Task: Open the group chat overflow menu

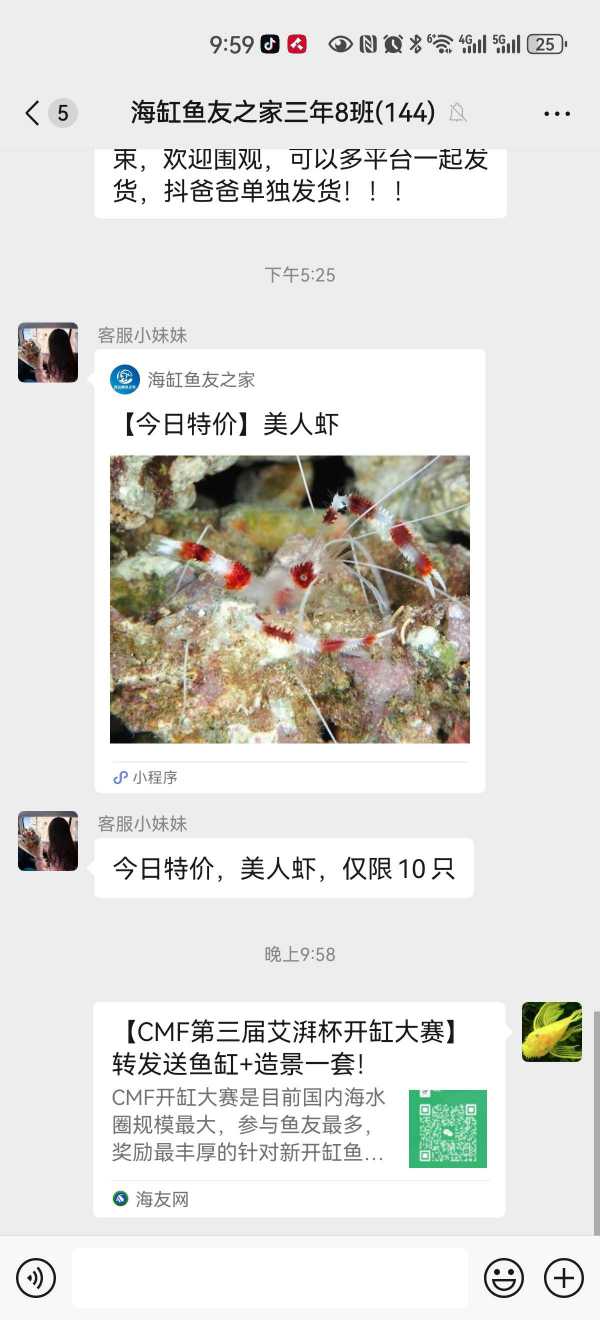Action: (557, 114)
